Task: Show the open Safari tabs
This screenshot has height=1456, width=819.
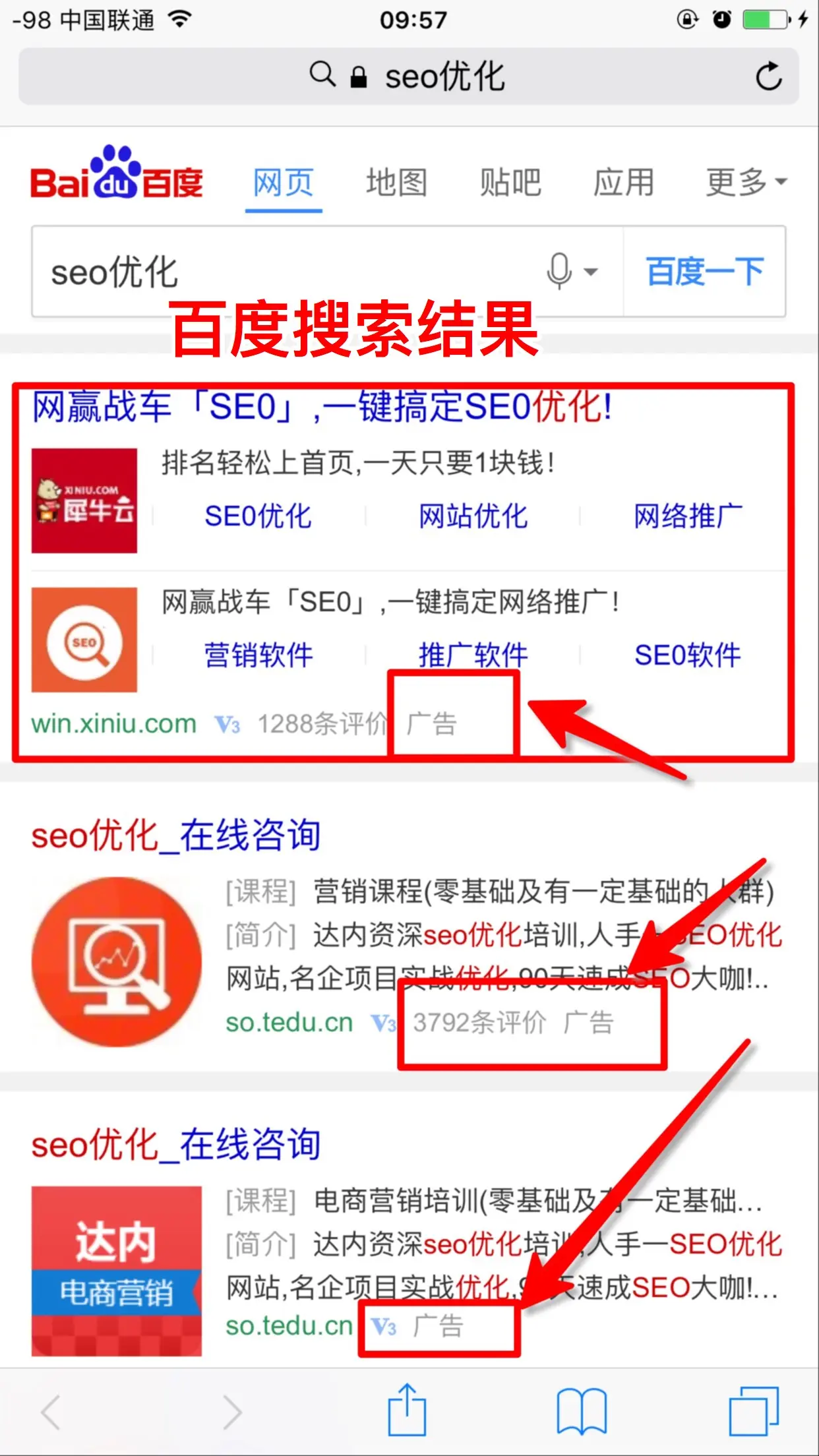Action: [754, 1411]
